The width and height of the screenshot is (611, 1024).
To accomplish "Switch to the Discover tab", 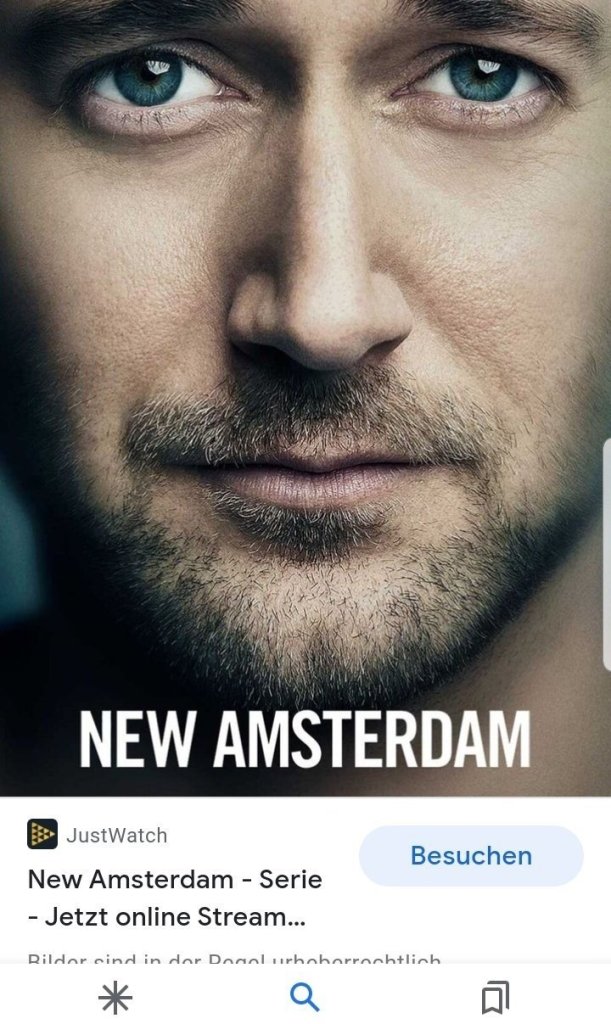I will tap(115, 997).
